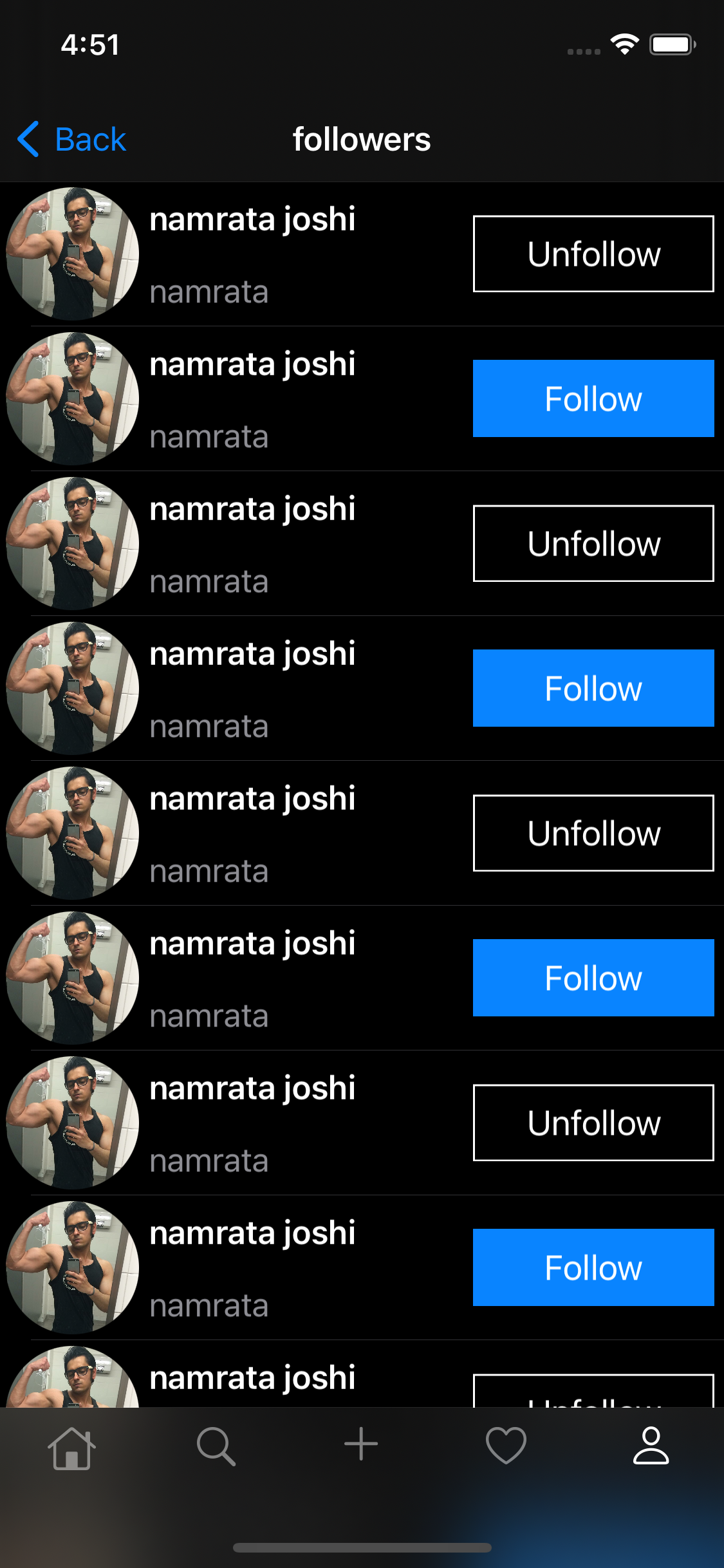Unfollow the first namrata joshi

pyautogui.click(x=592, y=254)
